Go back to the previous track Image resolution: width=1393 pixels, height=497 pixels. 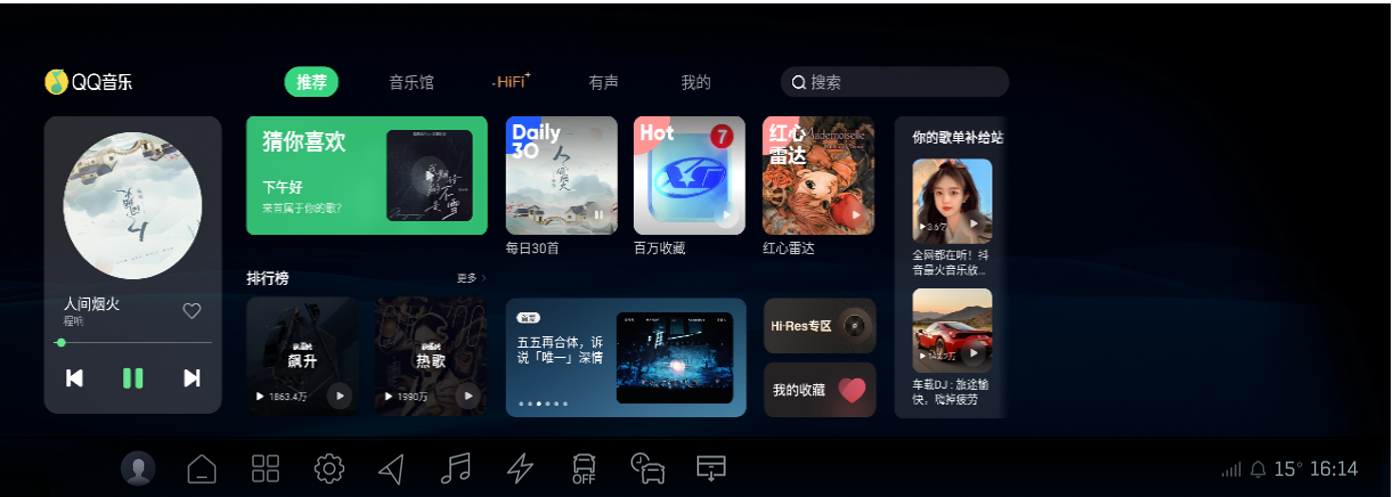75,378
